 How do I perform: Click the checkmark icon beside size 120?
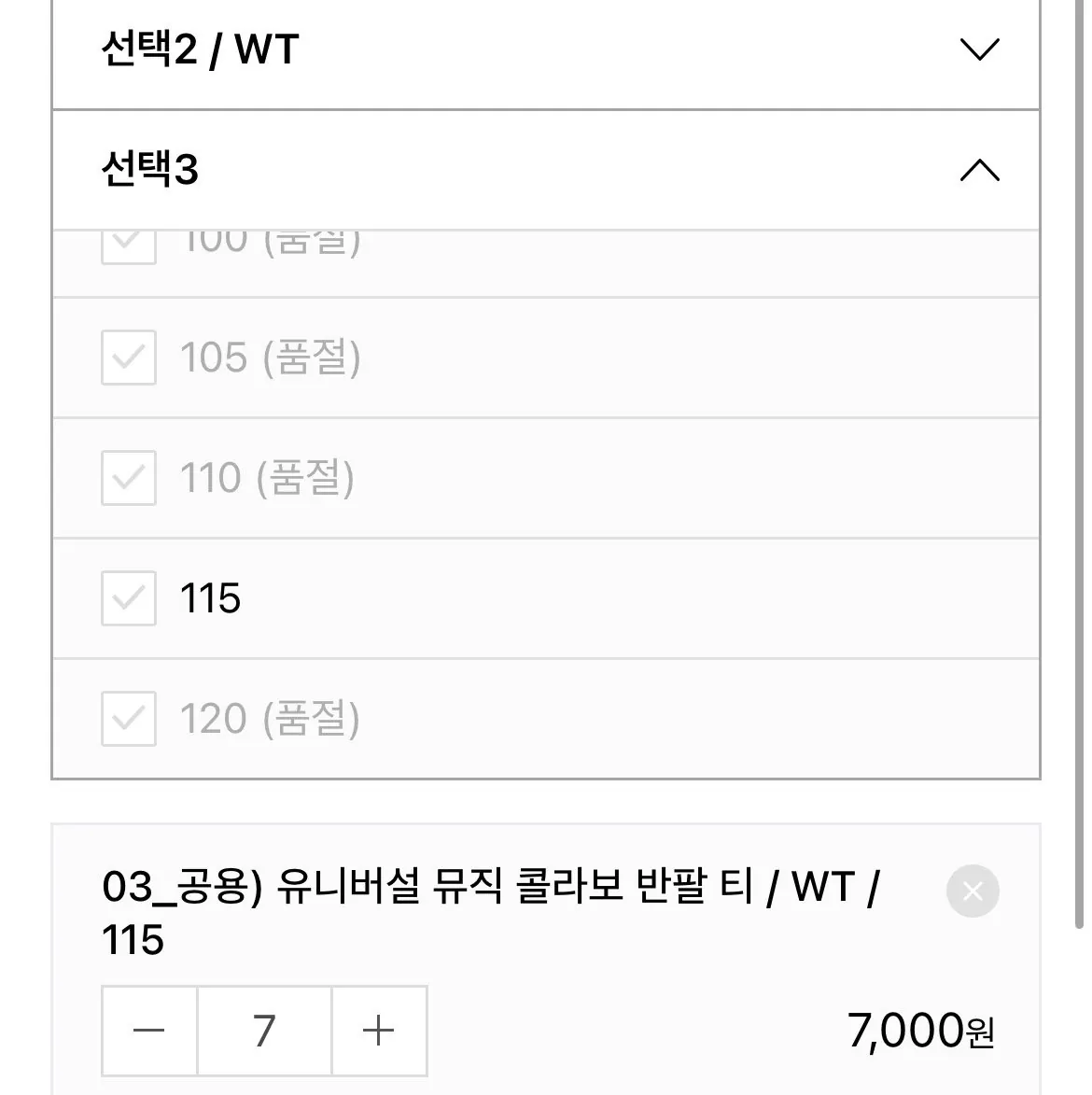(x=128, y=720)
